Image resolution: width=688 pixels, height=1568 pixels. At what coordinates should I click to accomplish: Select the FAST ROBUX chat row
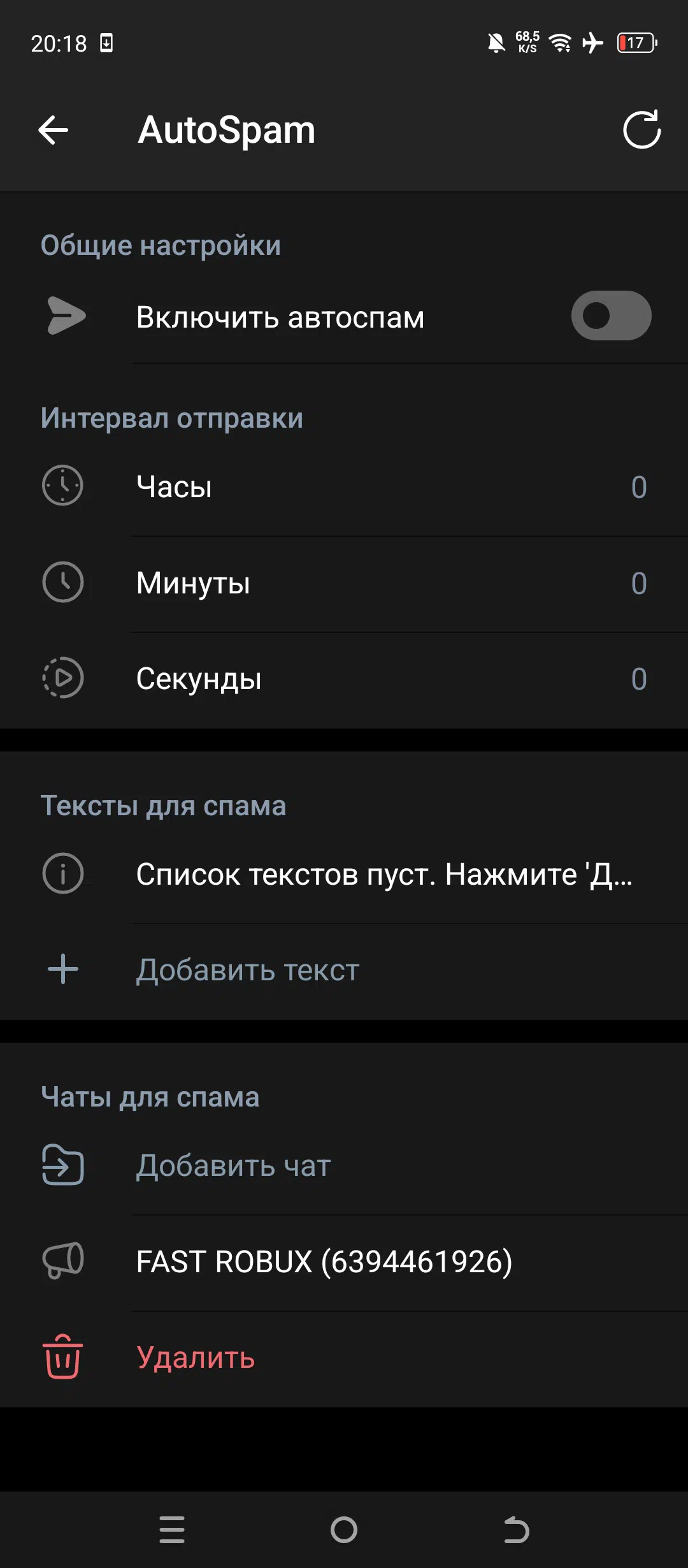tap(344, 1263)
